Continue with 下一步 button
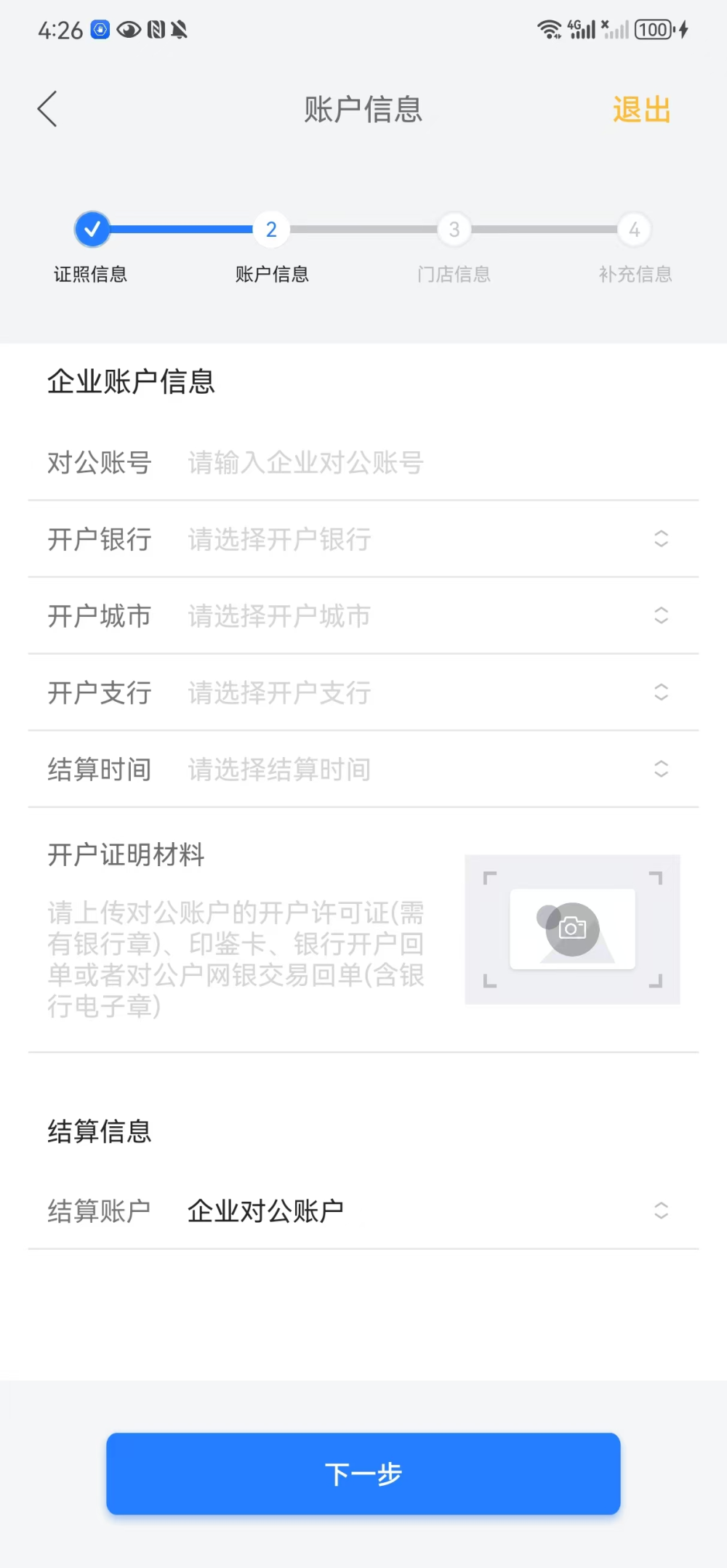Image resolution: width=727 pixels, height=1568 pixels. pos(363,1474)
